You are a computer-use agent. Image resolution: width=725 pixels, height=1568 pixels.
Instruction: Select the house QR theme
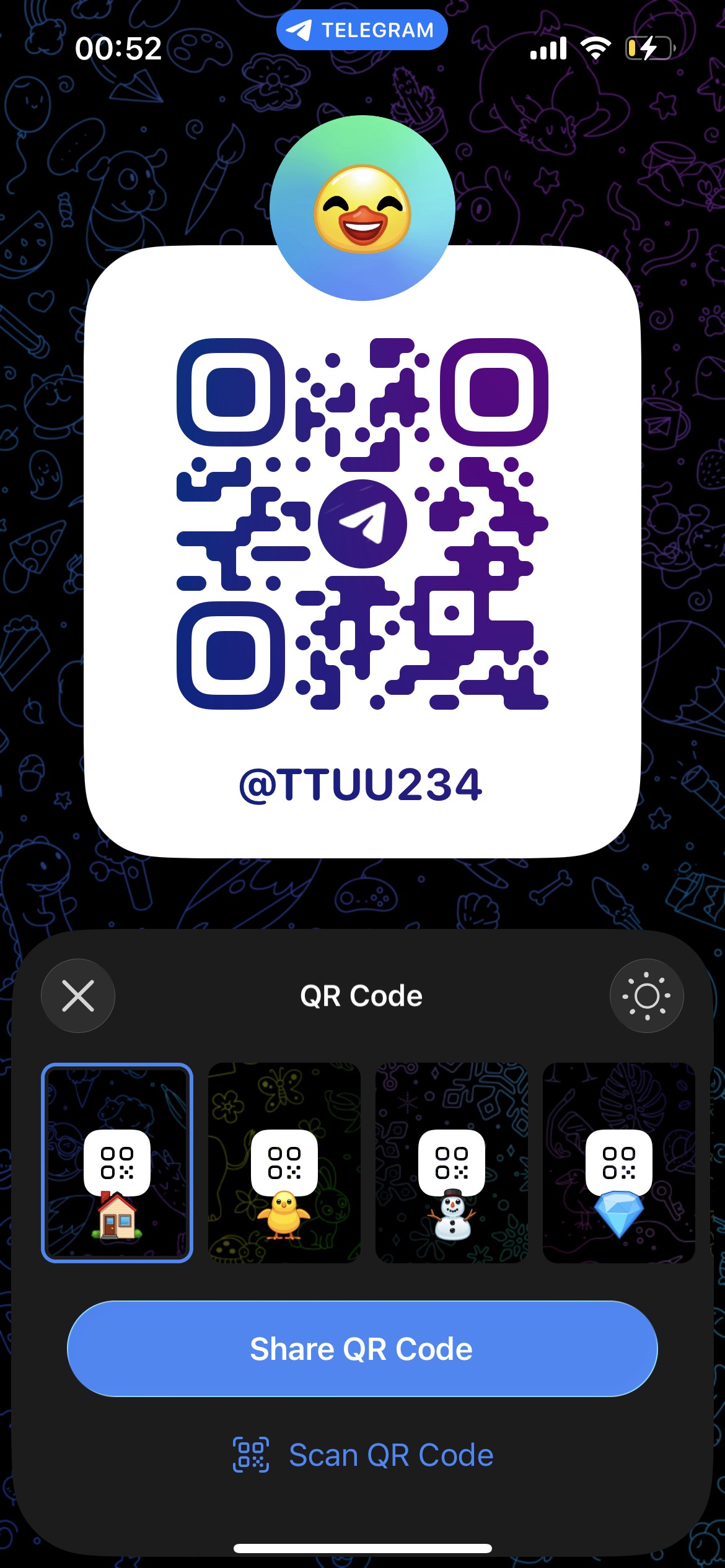click(117, 1163)
